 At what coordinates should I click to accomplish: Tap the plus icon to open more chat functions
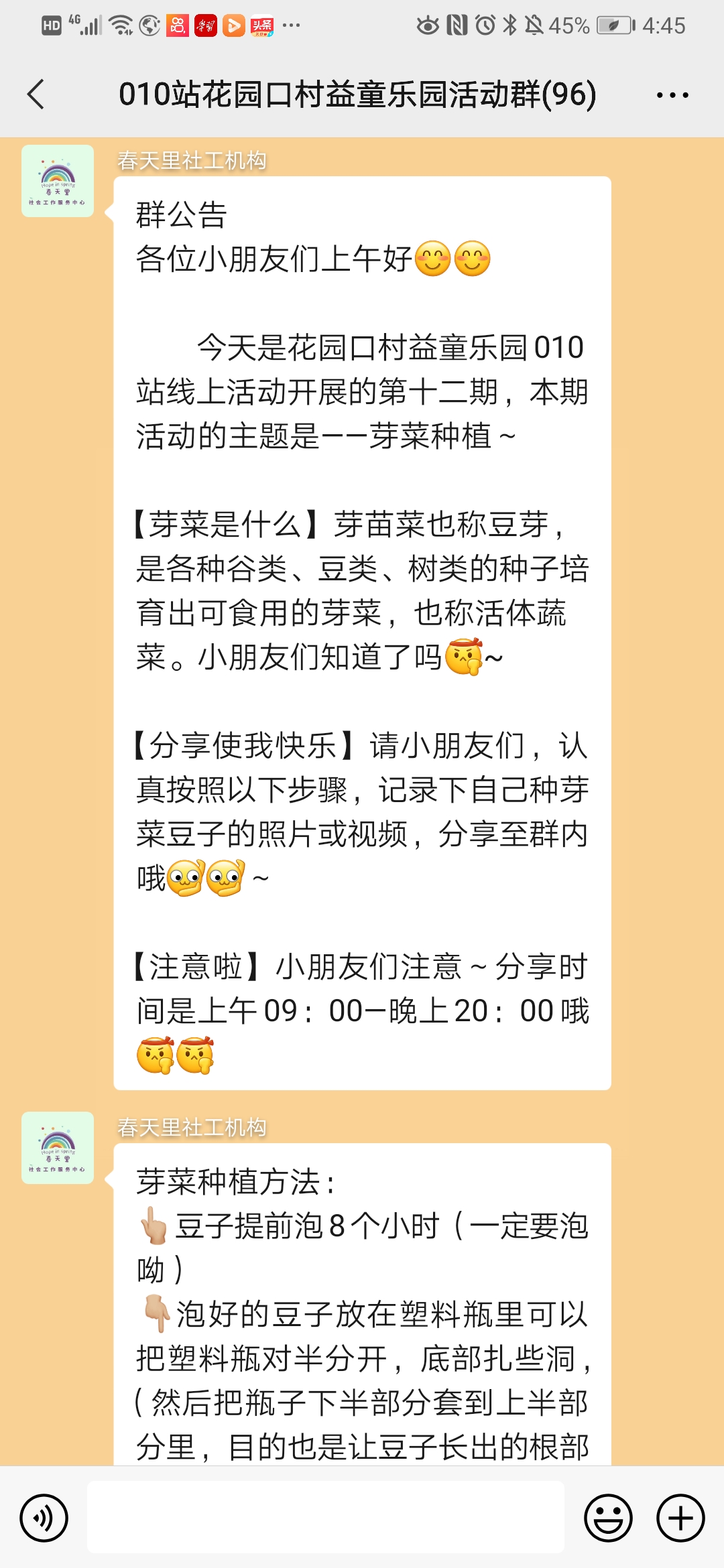(x=678, y=1516)
